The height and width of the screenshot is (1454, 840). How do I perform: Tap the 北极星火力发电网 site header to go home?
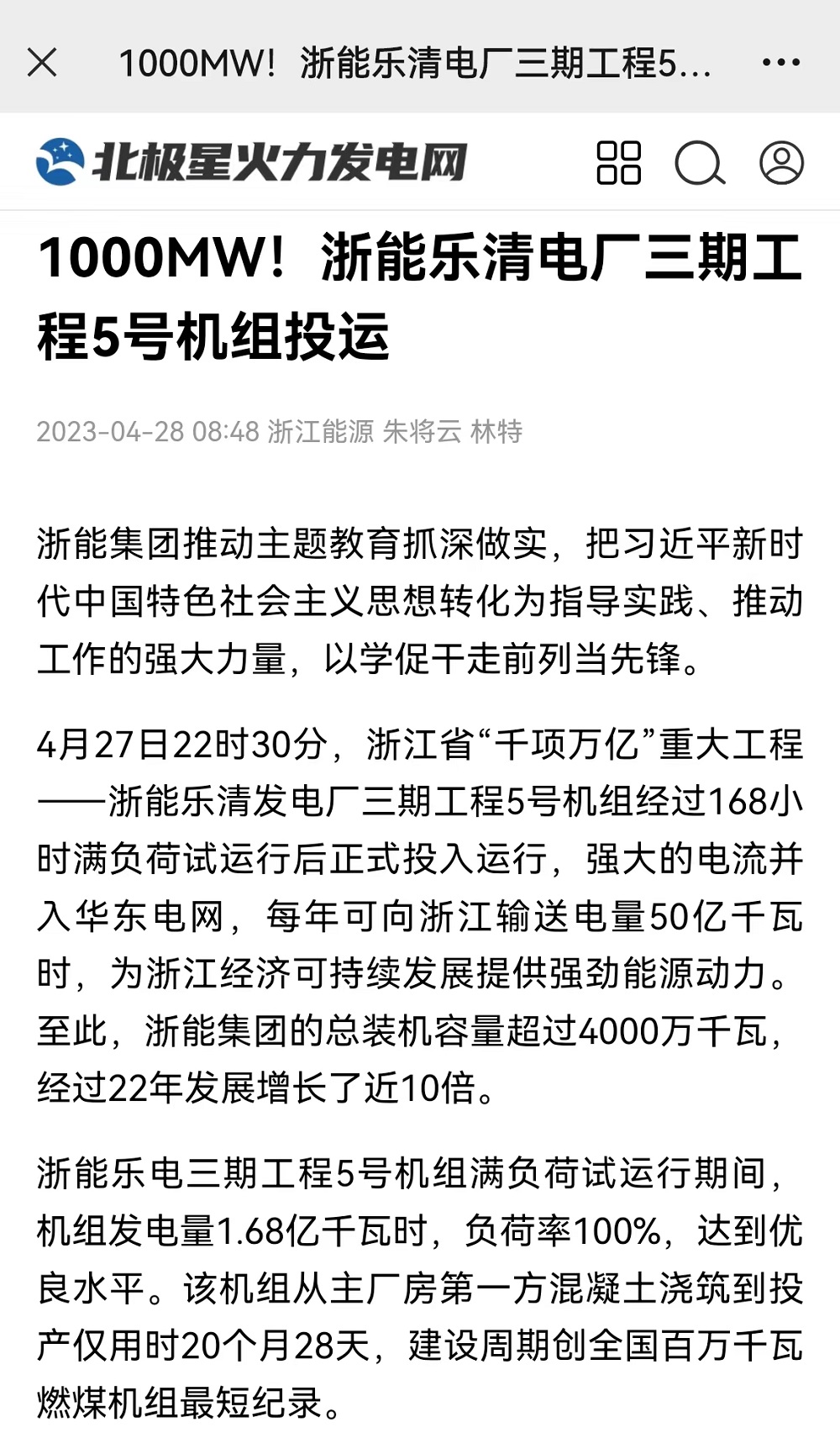click(x=251, y=161)
